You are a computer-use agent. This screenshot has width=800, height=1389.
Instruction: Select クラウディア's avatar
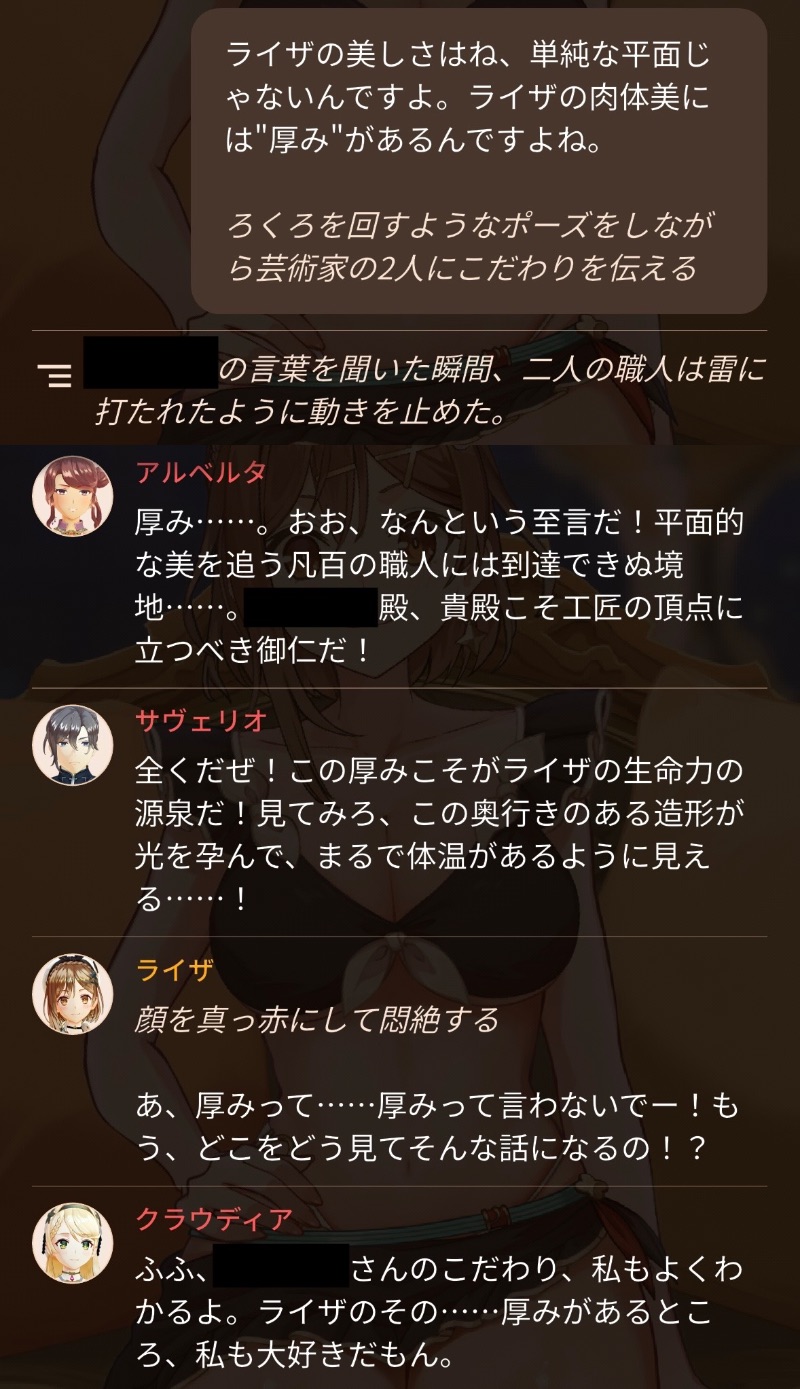coord(73,1243)
